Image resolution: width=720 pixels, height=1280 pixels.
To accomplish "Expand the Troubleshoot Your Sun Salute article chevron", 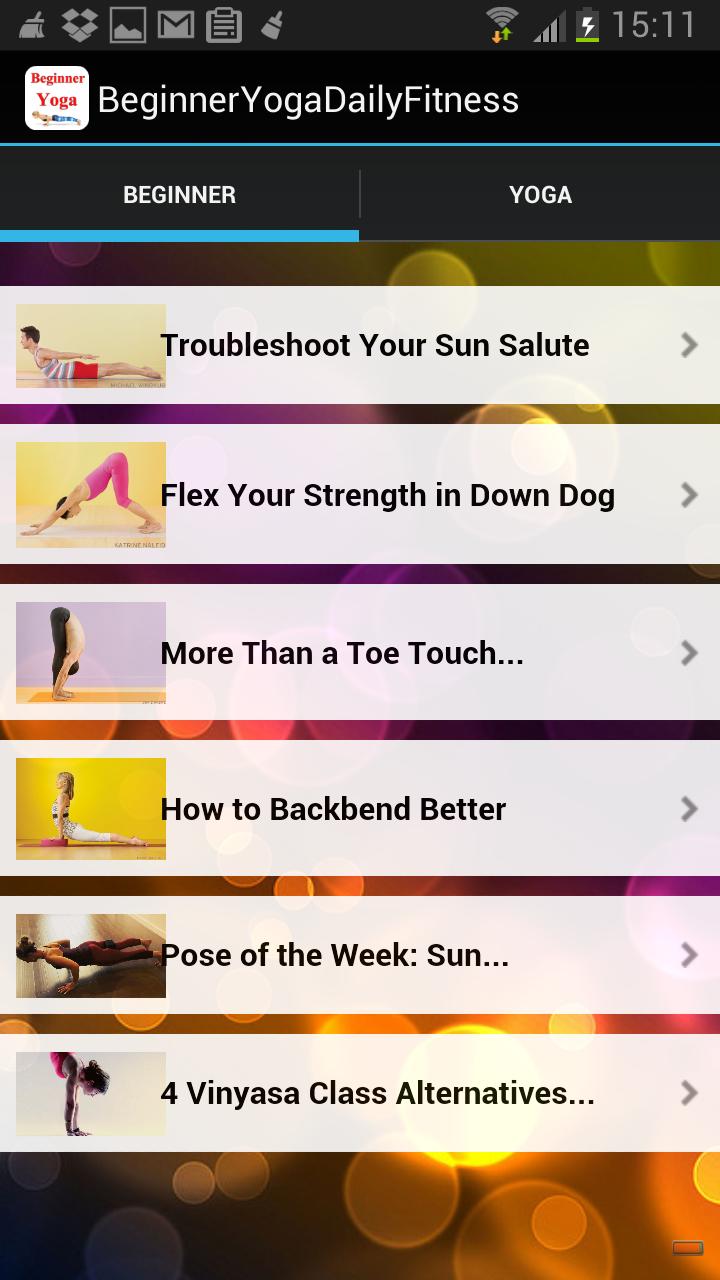I will pos(689,345).
